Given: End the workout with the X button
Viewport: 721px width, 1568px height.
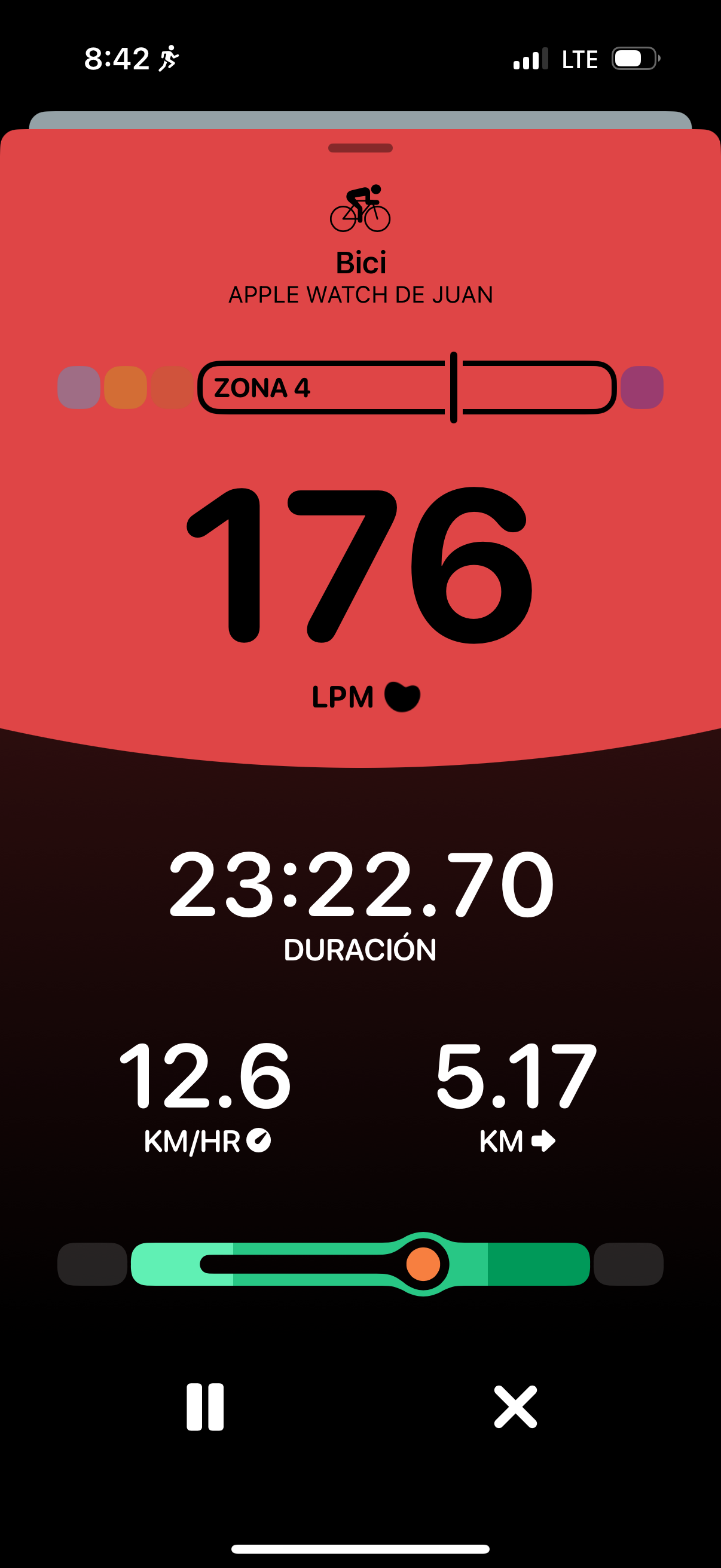Looking at the screenshot, I should 515,1407.
